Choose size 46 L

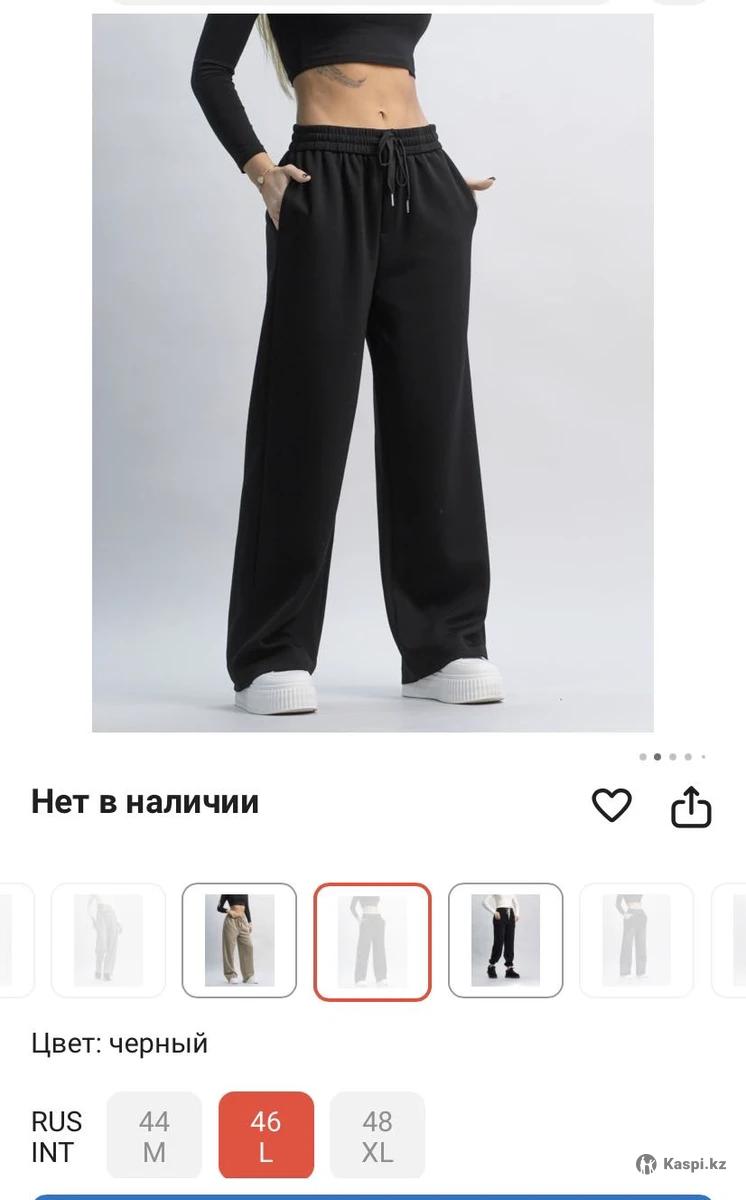click(x=266, y=1136)
